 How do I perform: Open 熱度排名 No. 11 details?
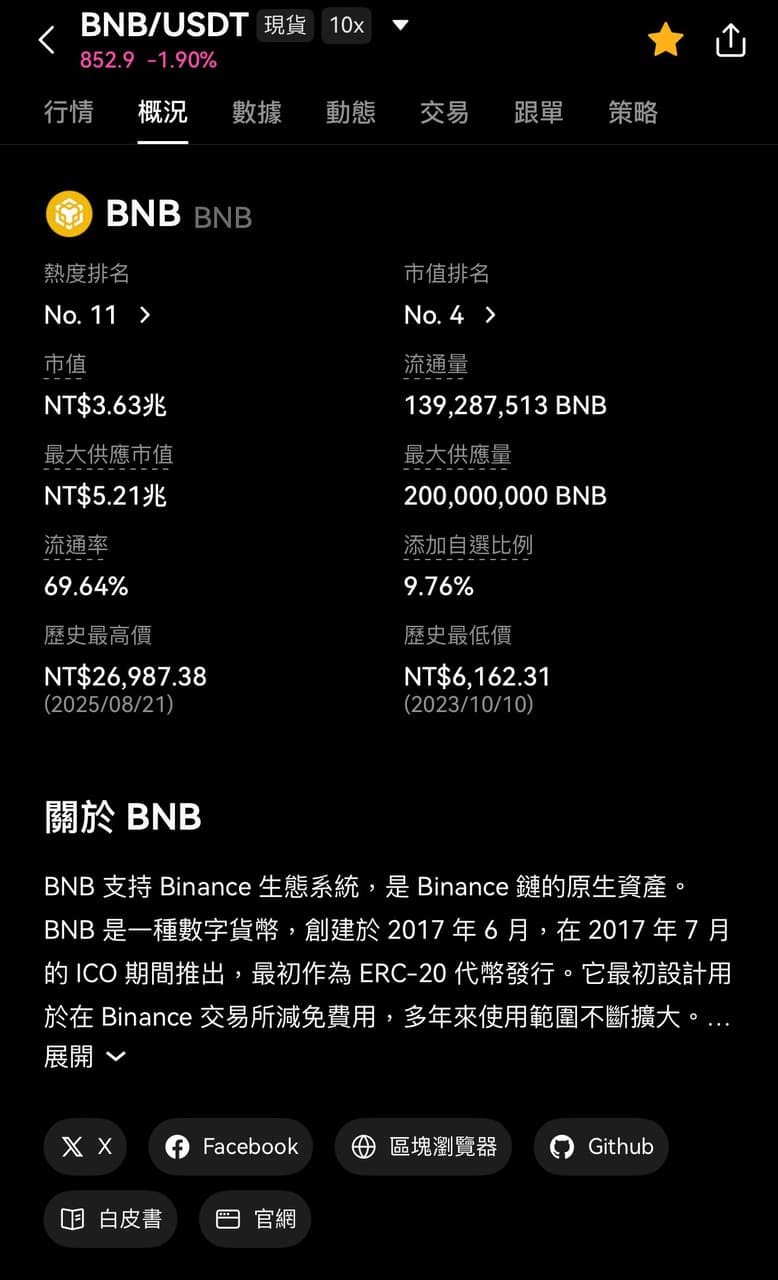(x=95, y=315)
